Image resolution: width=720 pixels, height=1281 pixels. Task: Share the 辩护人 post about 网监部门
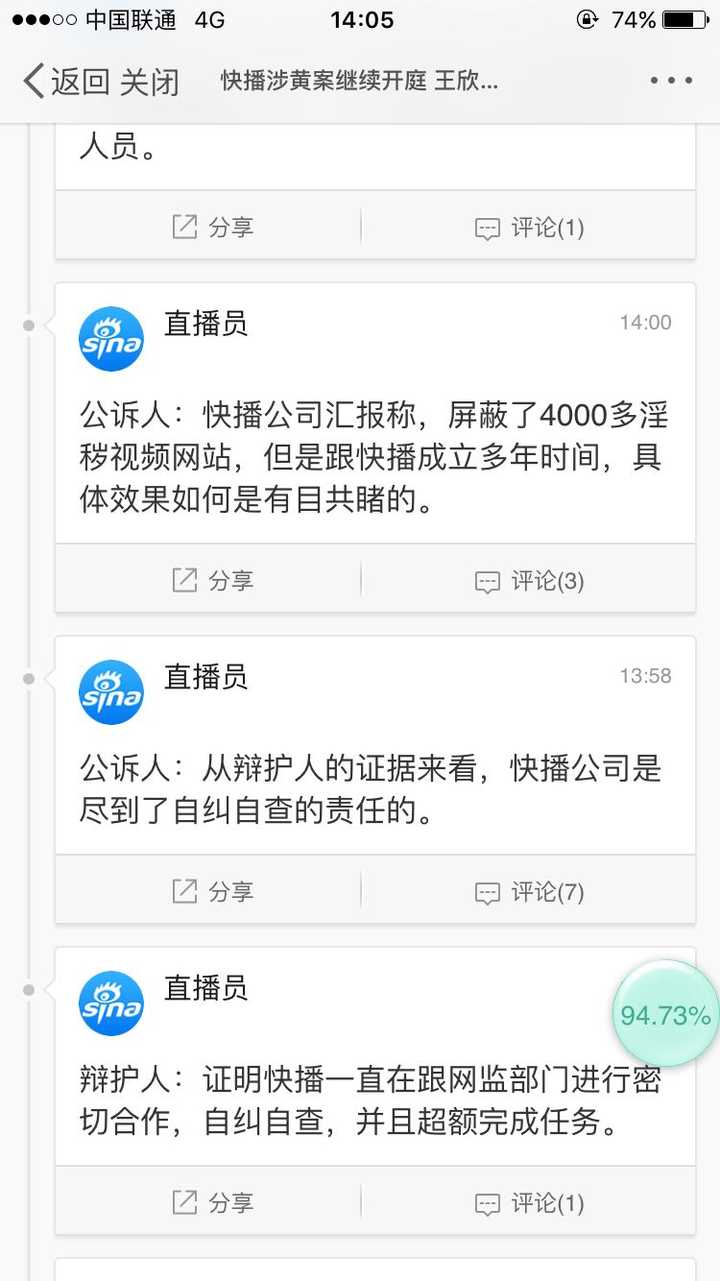coord(212,1202)
